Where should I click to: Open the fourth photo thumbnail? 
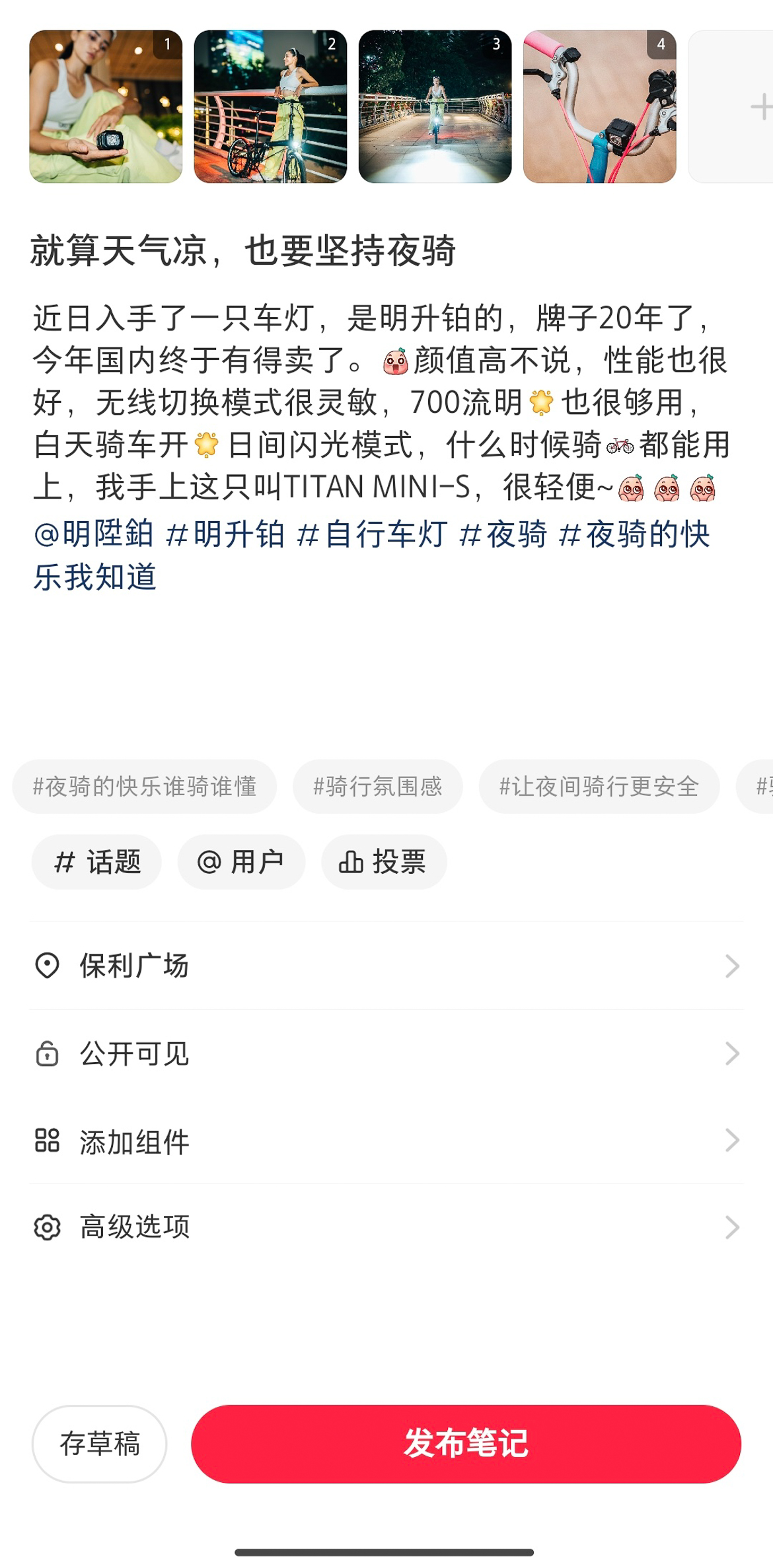coord(599,106)
